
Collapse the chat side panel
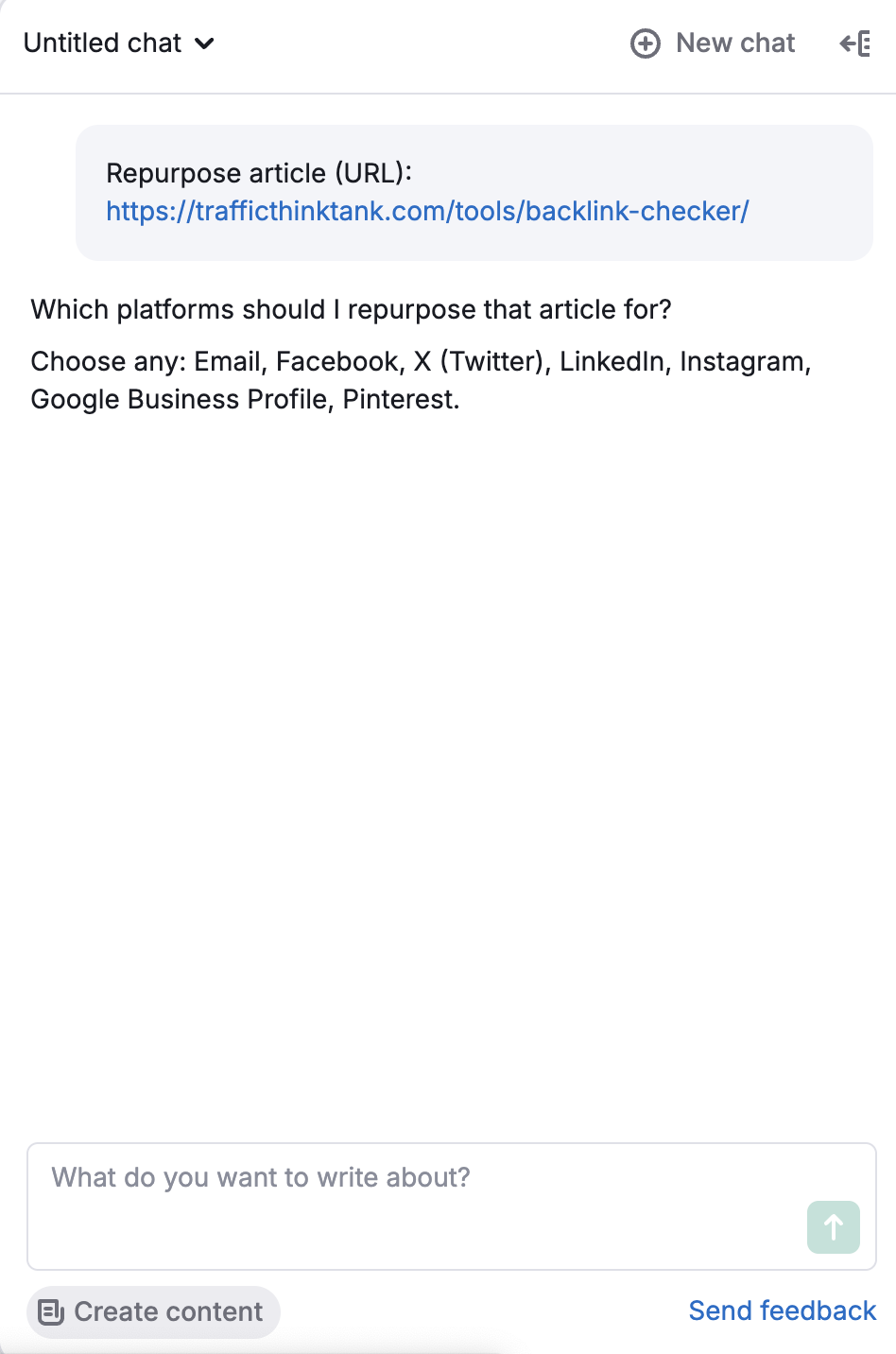pos(855,43)
